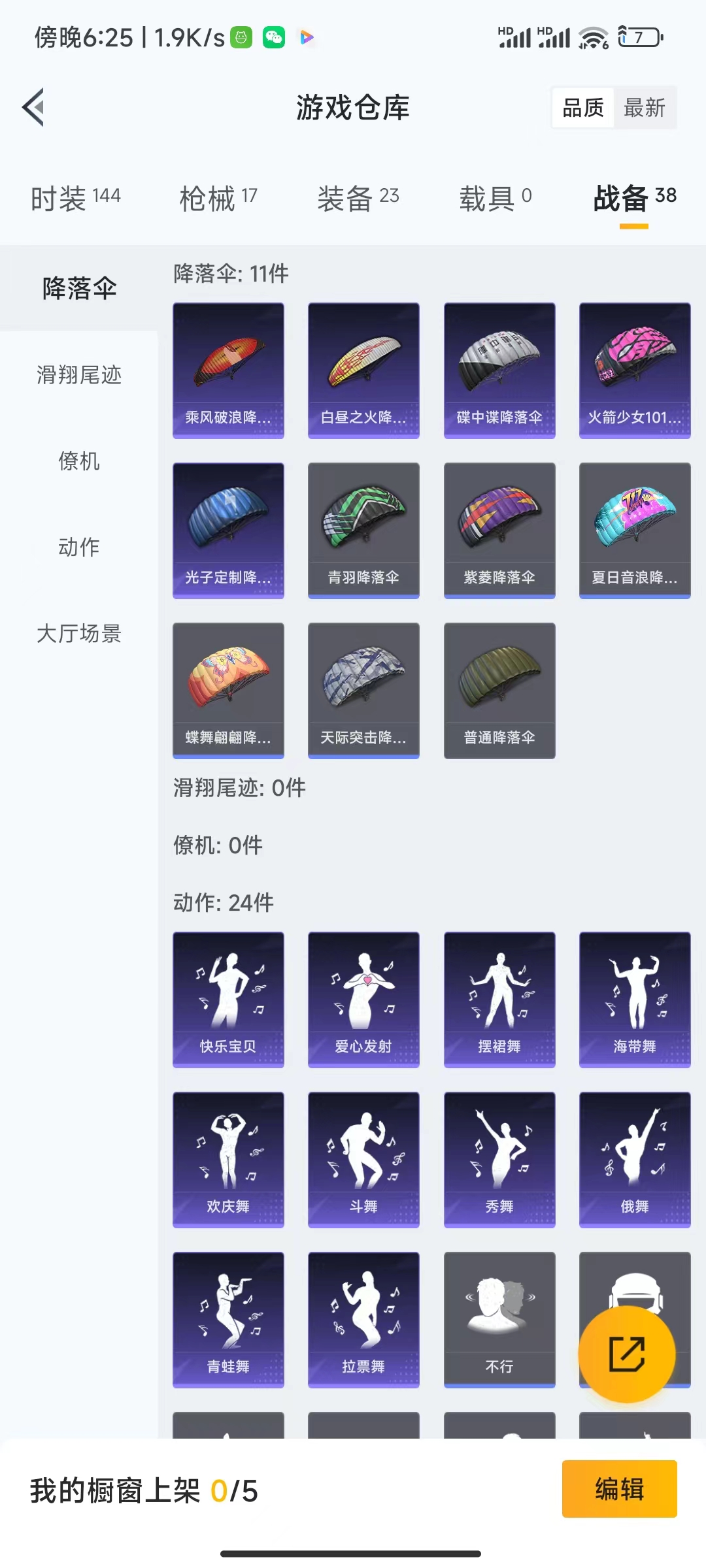Viewport: 706px width, 1568px height.
Task: Select the 乘风破浪降落伞 parachute icon
Action: pyautogui.click(x=228, y=369)
